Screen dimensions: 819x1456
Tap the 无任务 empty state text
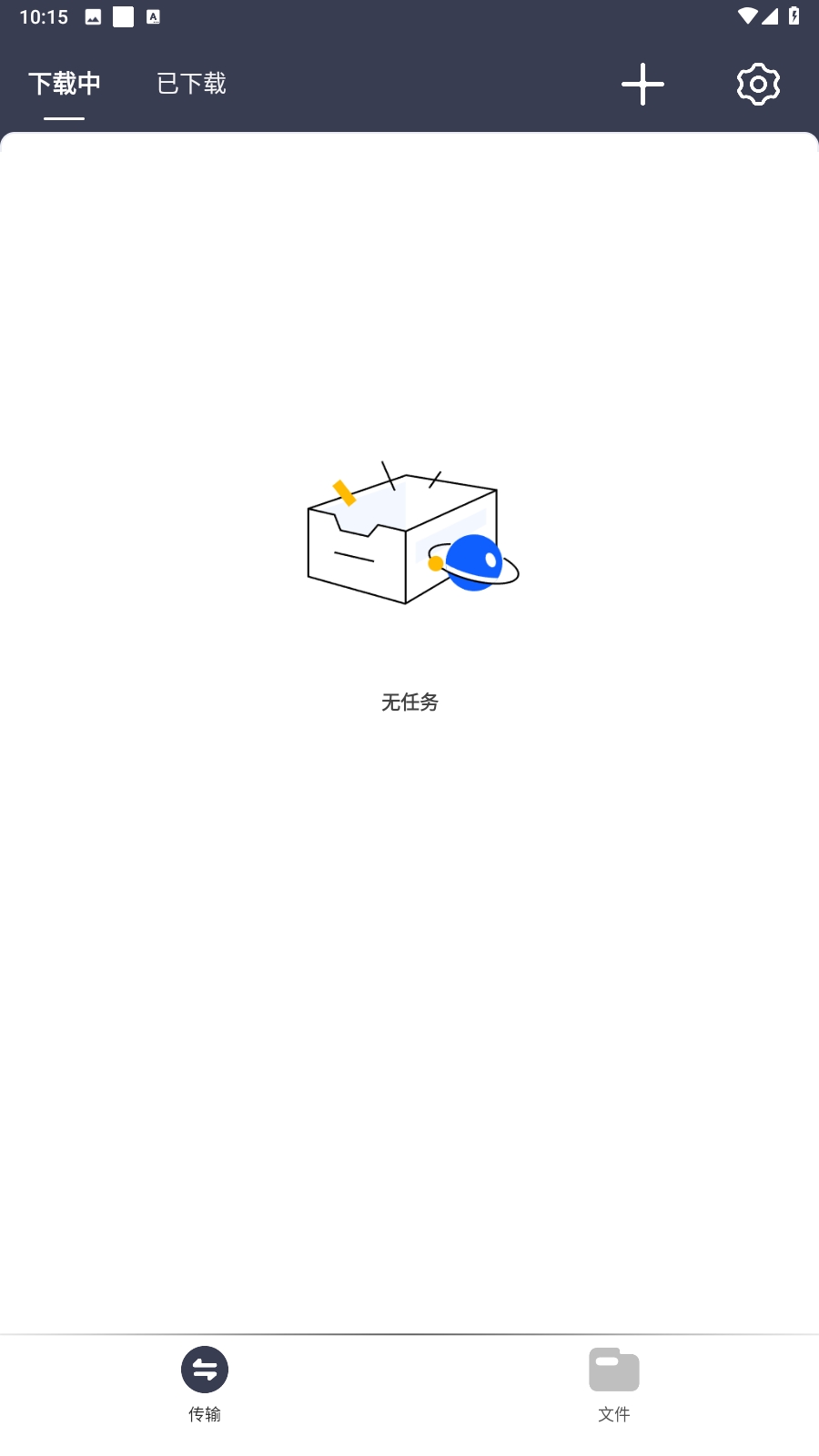pyautogui.click(x=409, y=703)
